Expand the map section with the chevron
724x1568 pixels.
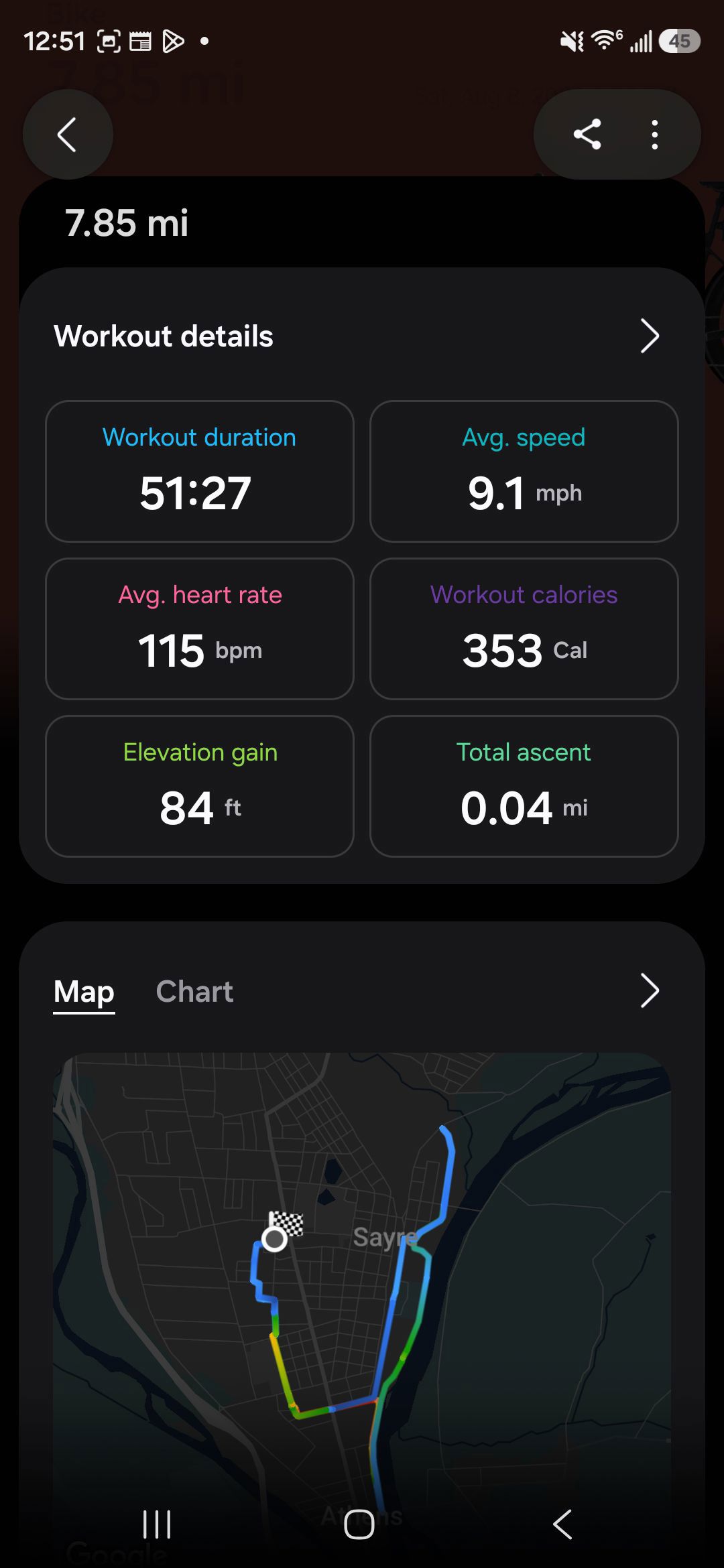point(650,991)
